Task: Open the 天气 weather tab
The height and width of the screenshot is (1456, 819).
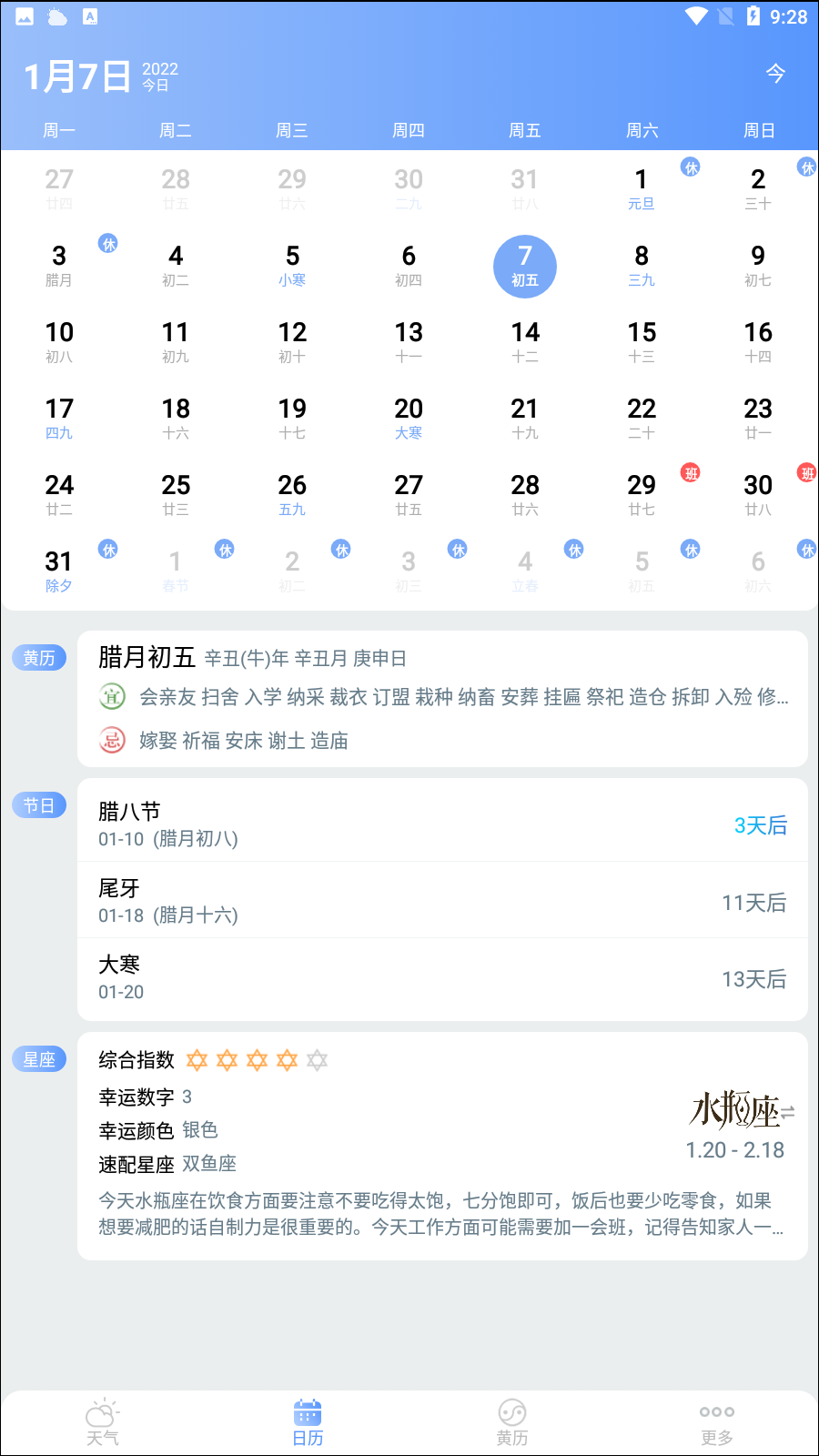Action: coord(102,1422)
